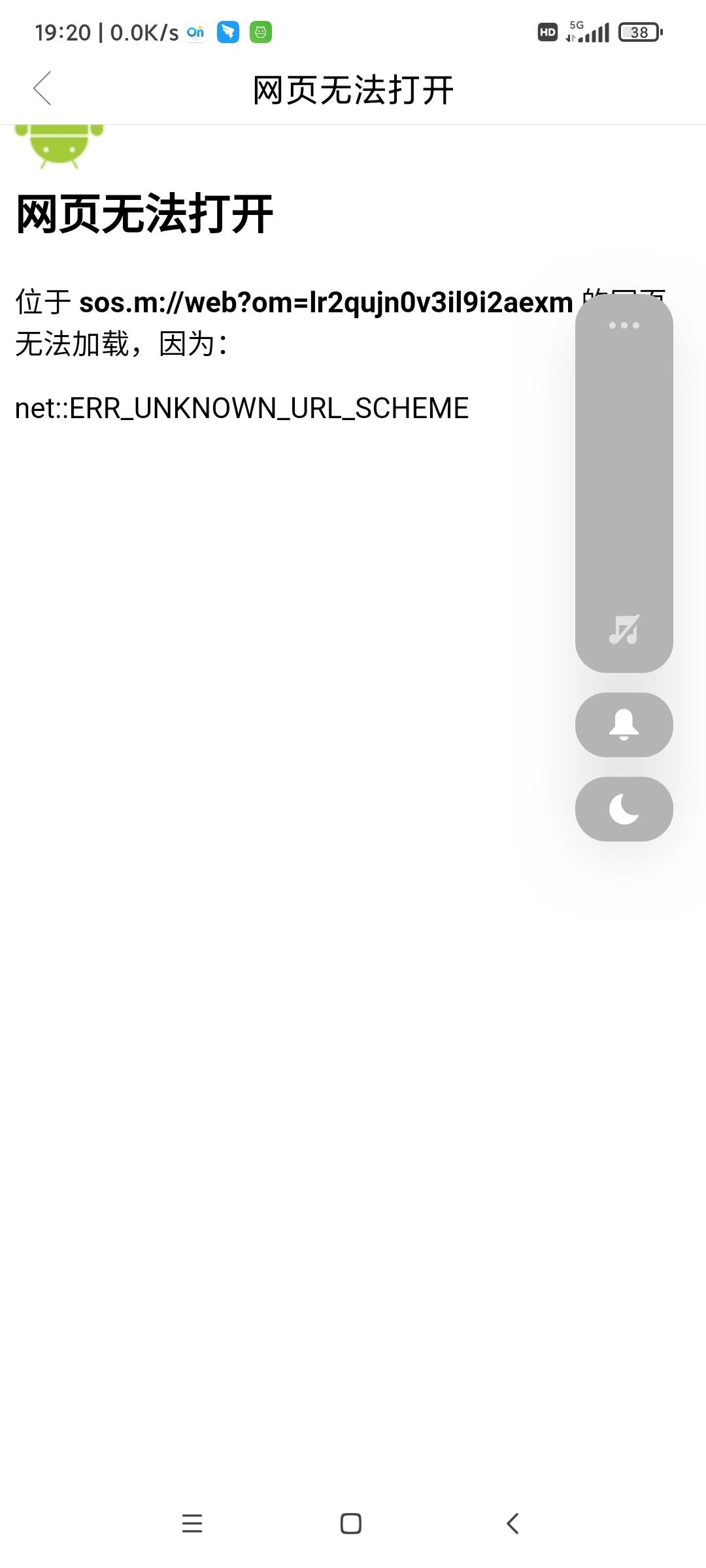
Task: Tap the media volume slider
Action: 624,483
